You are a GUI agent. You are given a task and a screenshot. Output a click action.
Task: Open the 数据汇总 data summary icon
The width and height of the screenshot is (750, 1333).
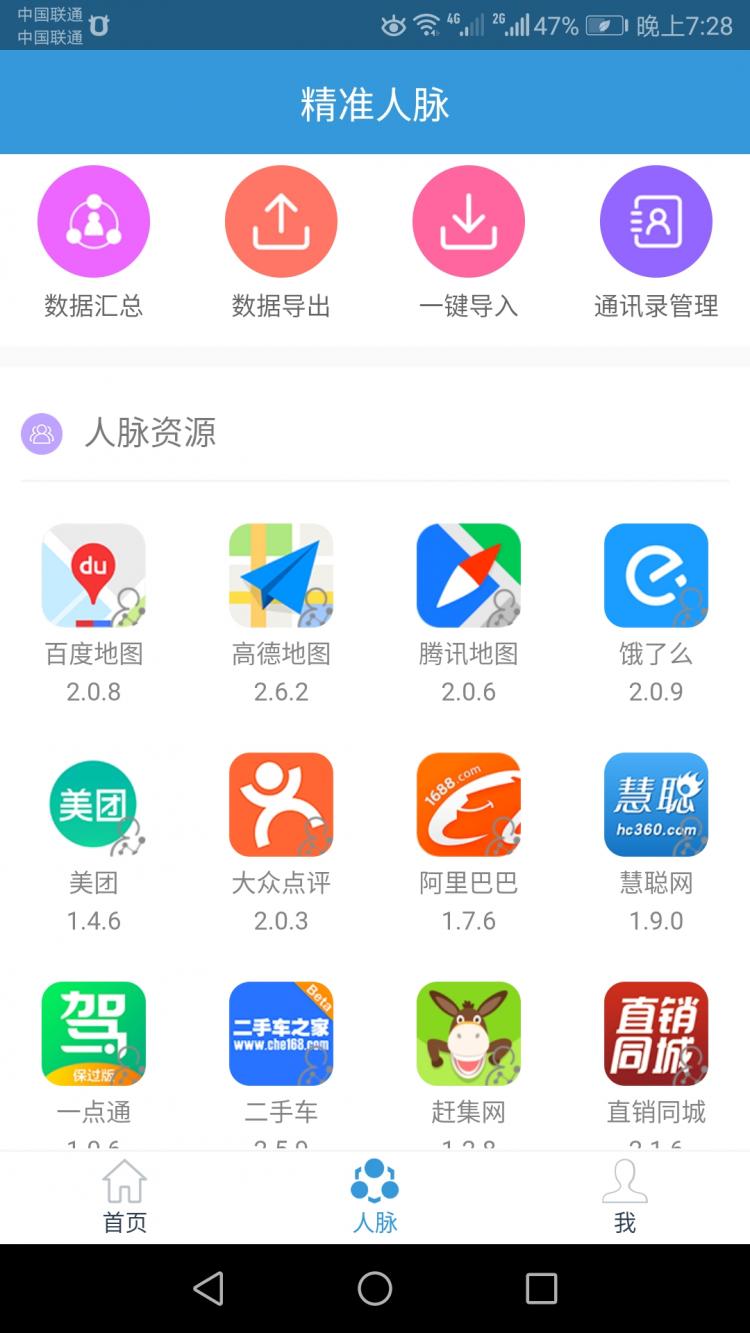pos(94,221)
